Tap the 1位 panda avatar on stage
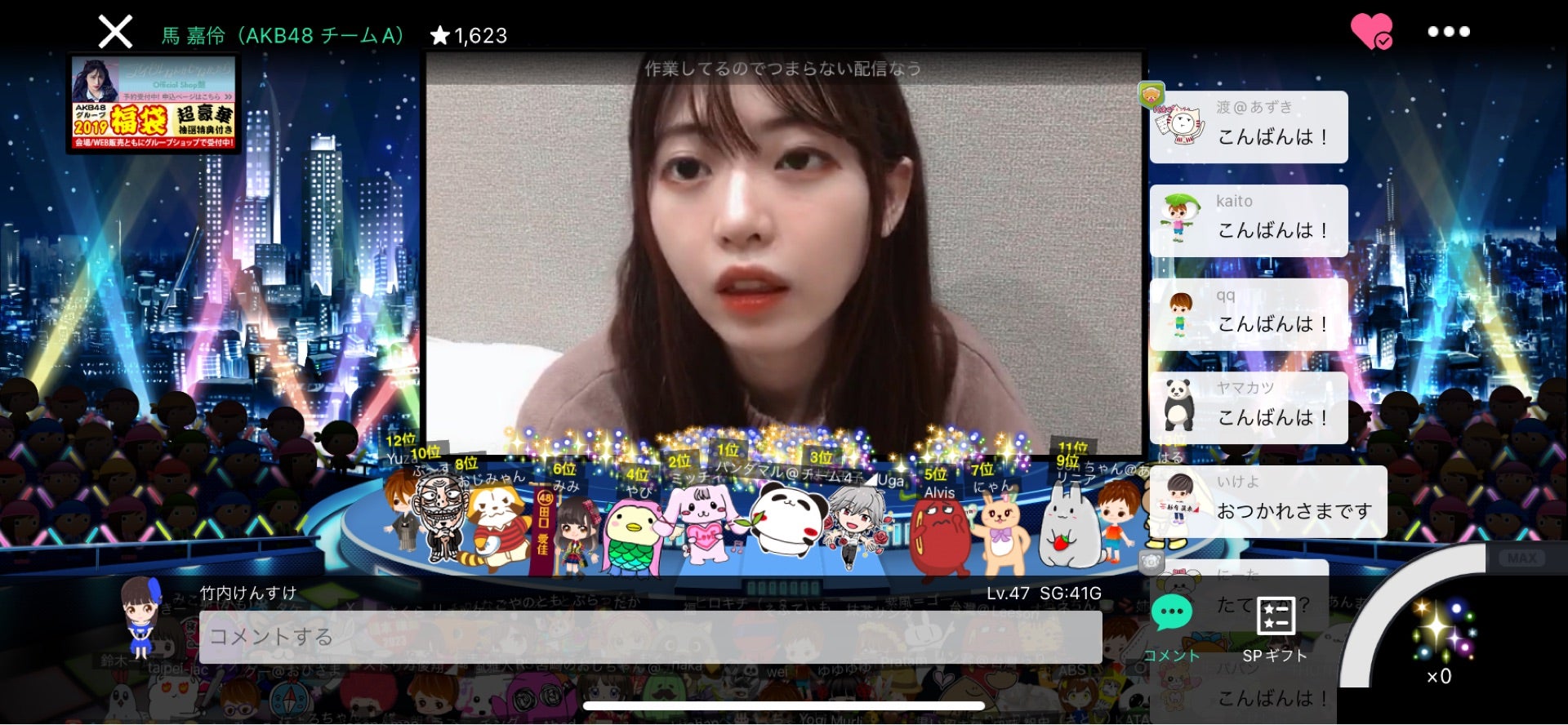Screen dimensions: 1568x725 coord(786,521)
